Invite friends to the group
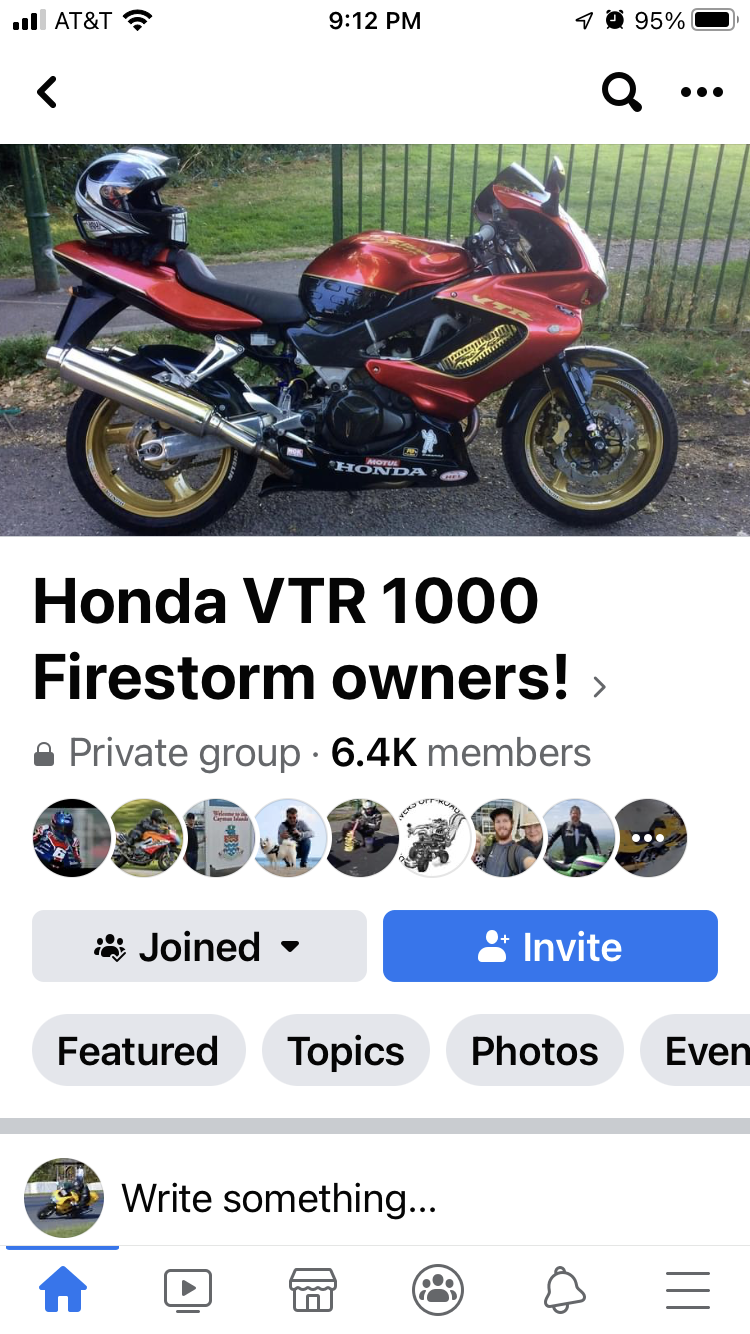The image size is (750, 1334). tap(550, 946)
